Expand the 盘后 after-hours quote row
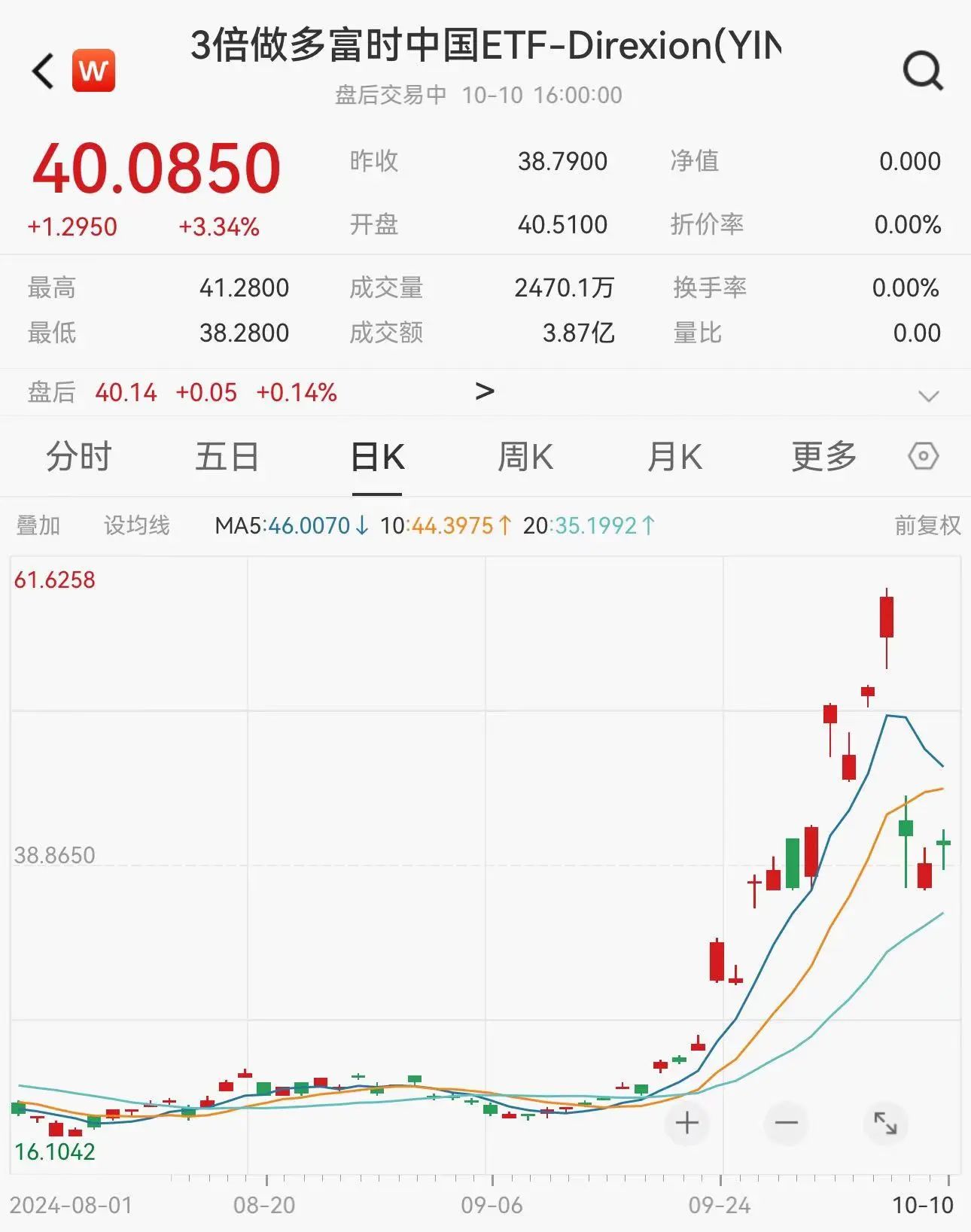971x1232 pixels. (929, 395)
